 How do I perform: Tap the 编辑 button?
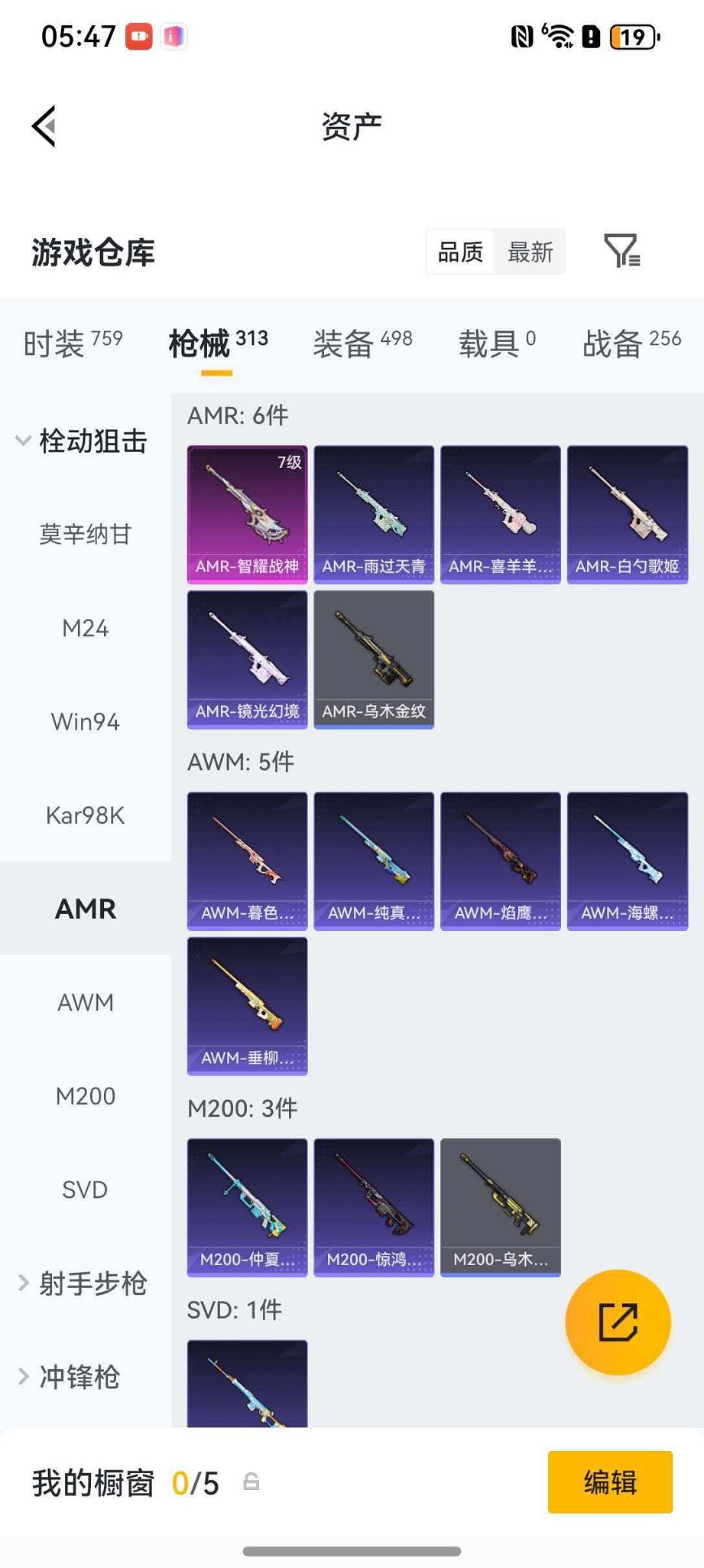coord(610,1482)
